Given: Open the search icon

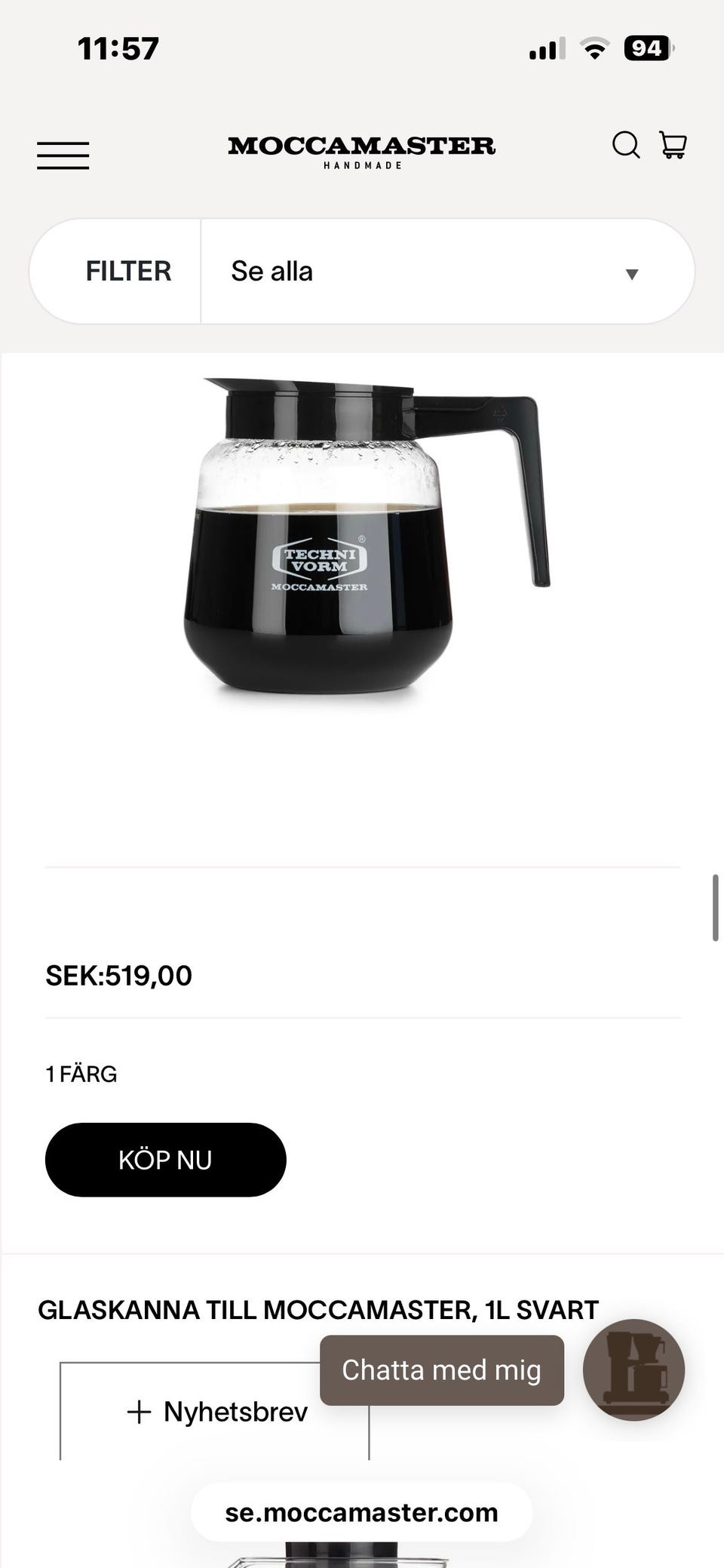Looking at the screenshot, I should pos(625,144).
